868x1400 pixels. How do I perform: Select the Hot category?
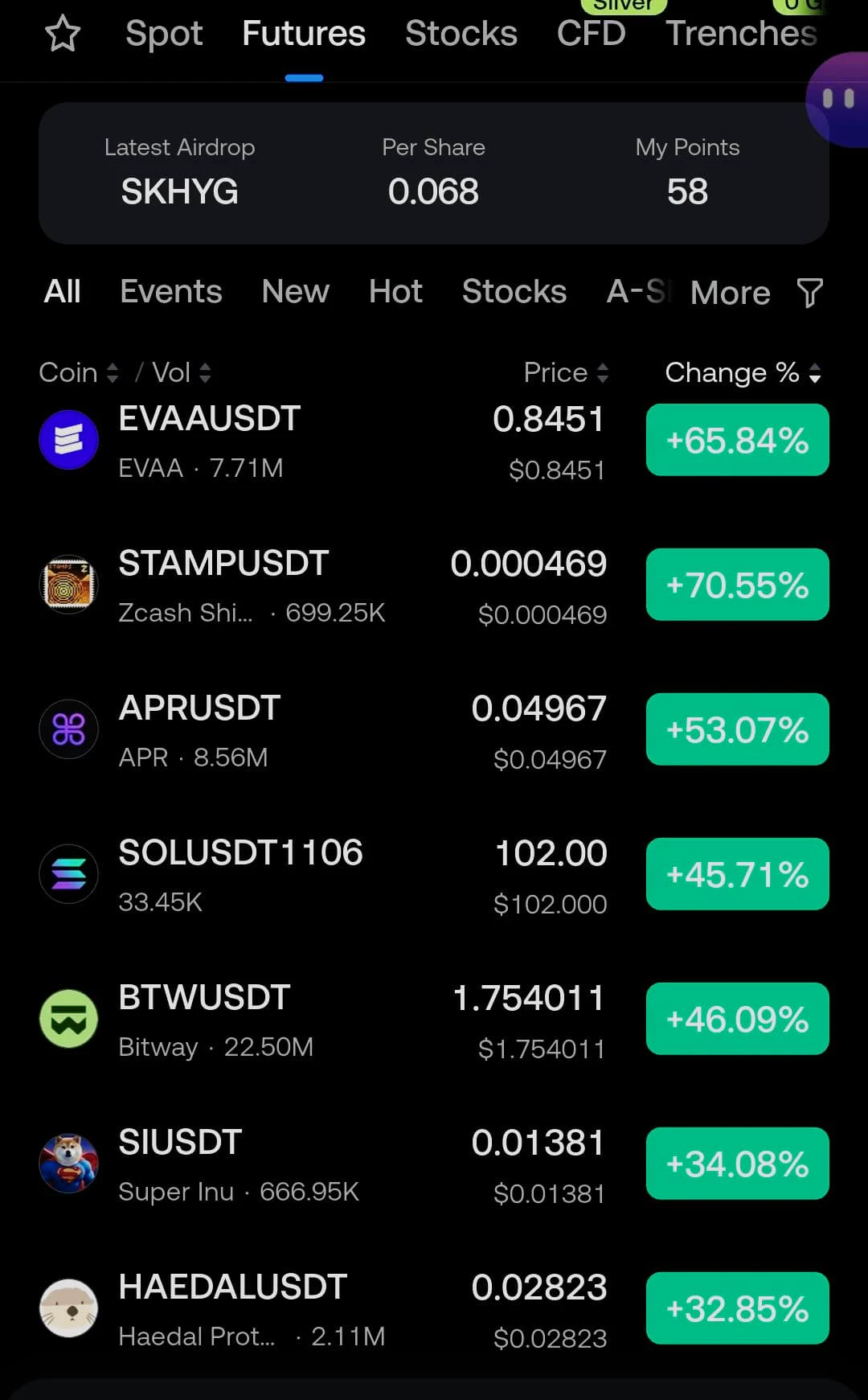click(x=395, y=291)
